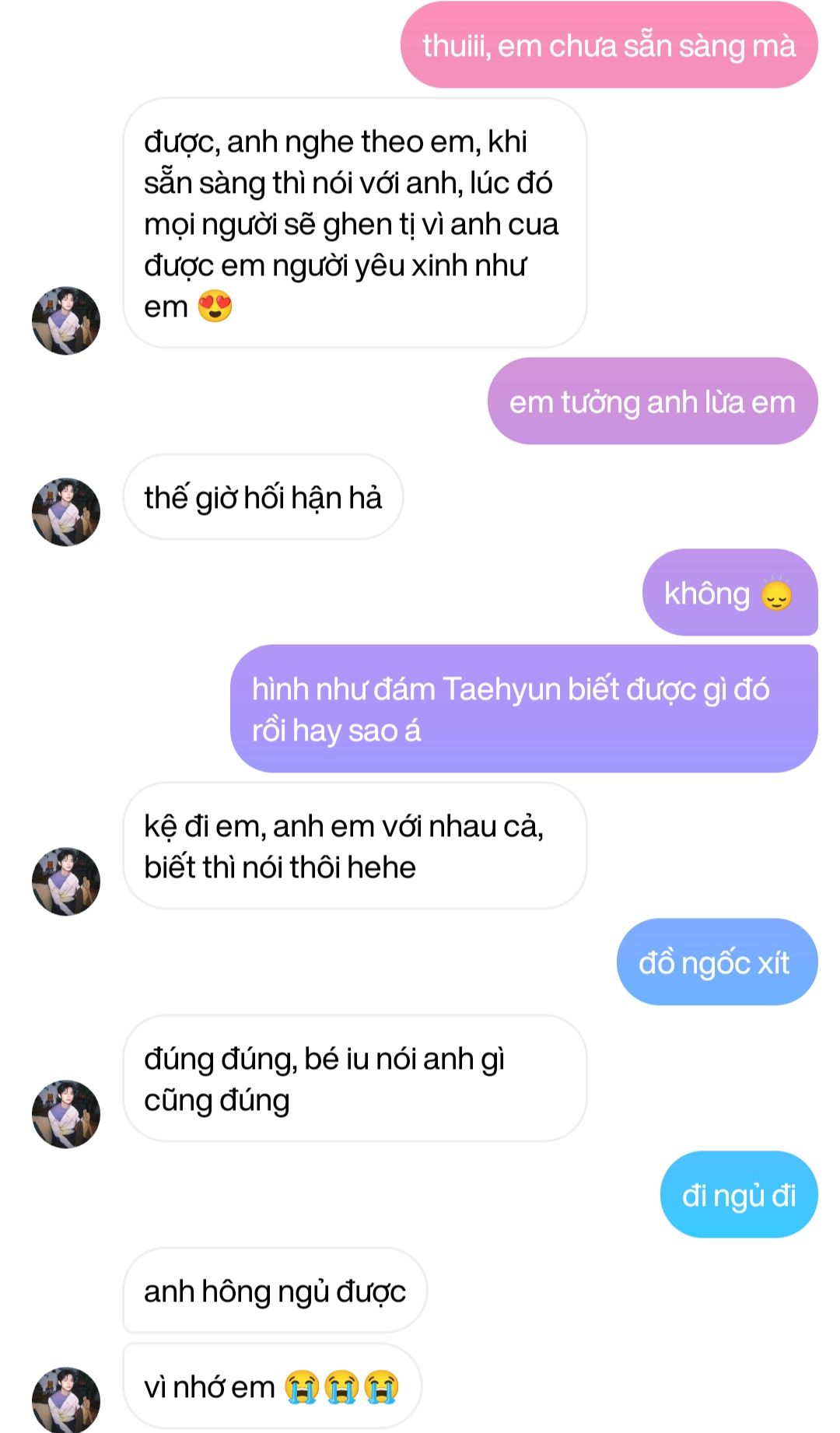Tap the avatar next to "kệ đi em" message
The width and height of the screenshot is (840, 1433).
(x=66, y=881)
